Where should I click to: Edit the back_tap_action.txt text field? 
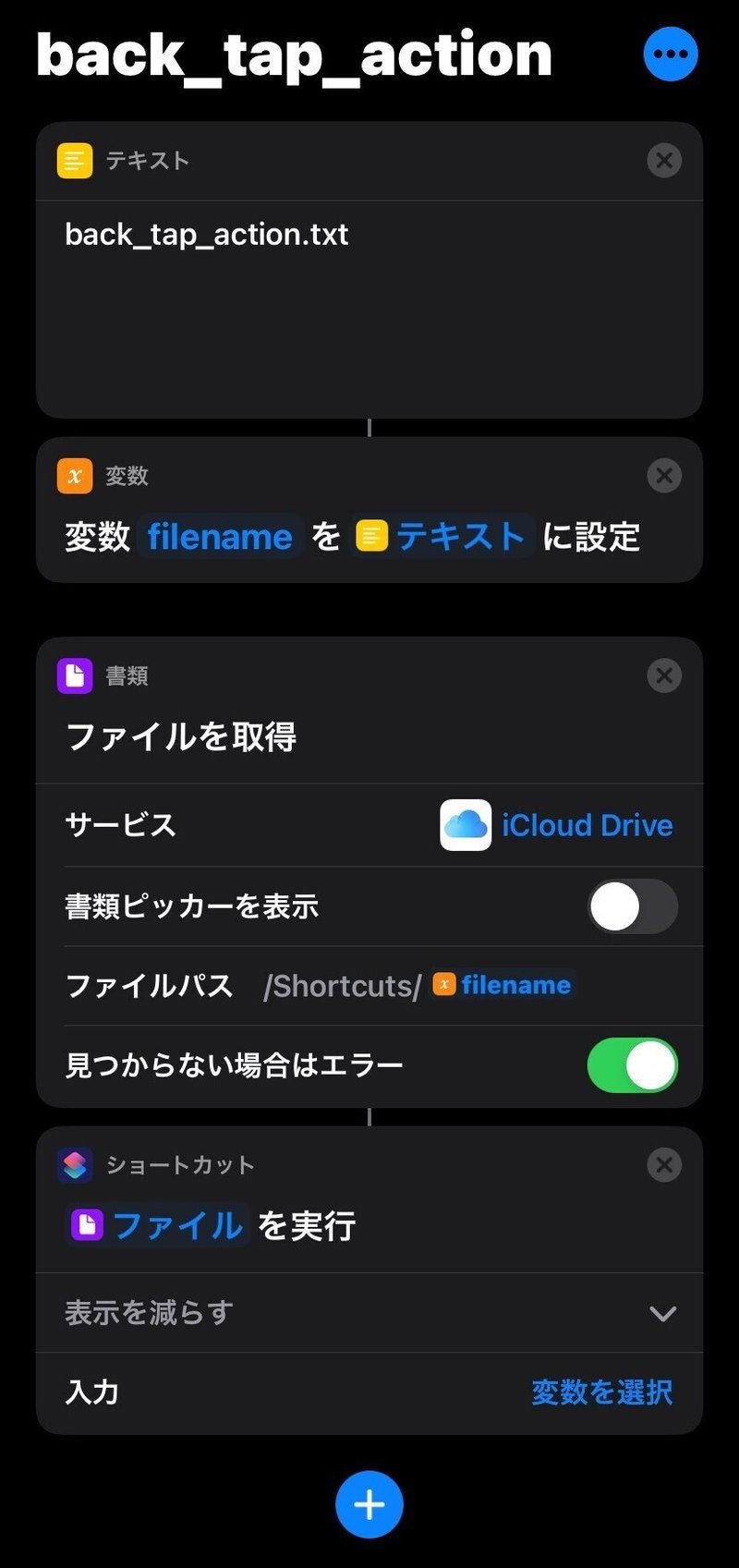[x=205, y=234]
